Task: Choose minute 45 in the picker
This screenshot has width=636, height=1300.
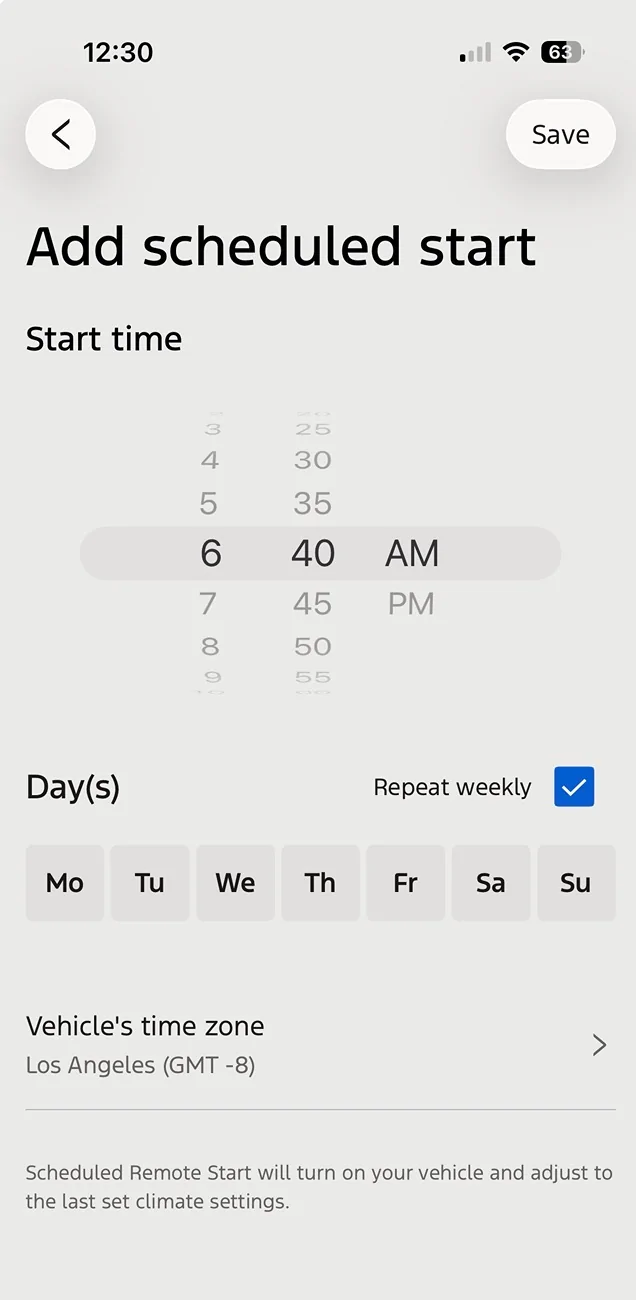Action: [312, 604]
